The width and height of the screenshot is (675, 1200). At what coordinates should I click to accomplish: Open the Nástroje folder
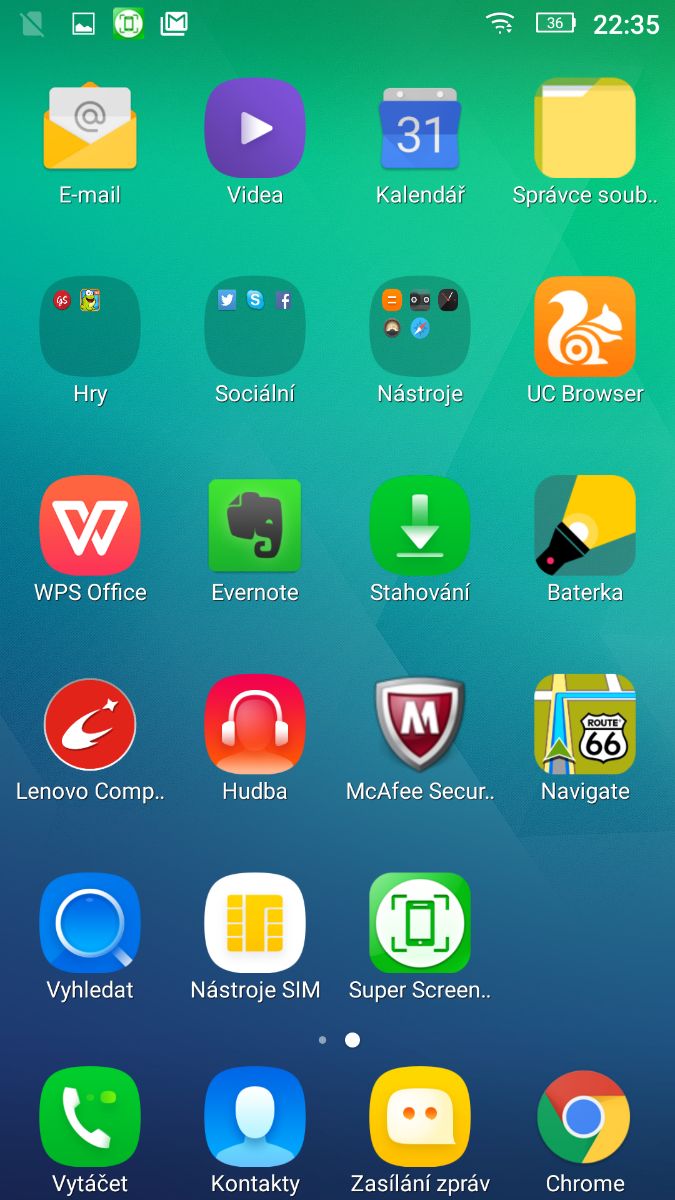pos(420,326)
